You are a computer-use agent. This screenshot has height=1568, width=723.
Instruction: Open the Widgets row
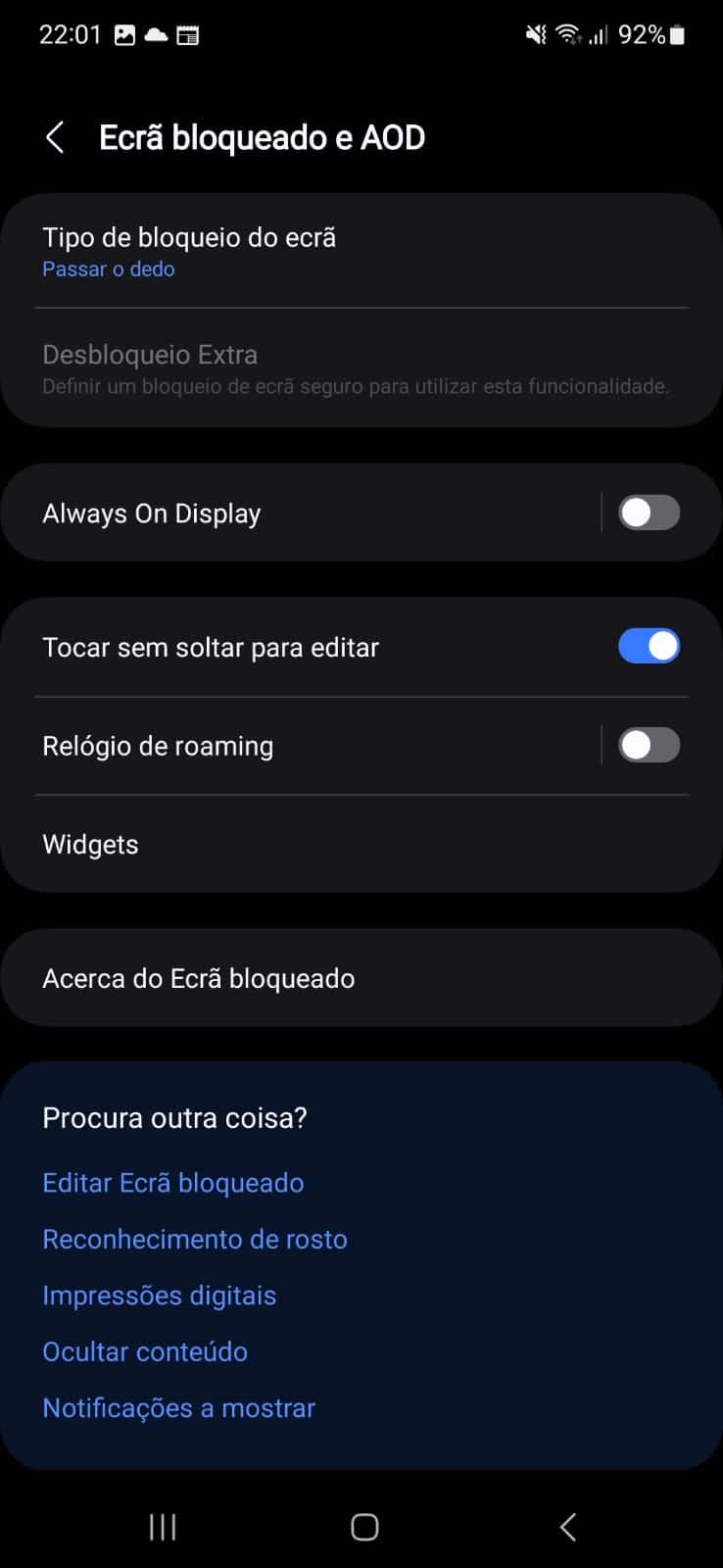(x=294, y=845)
